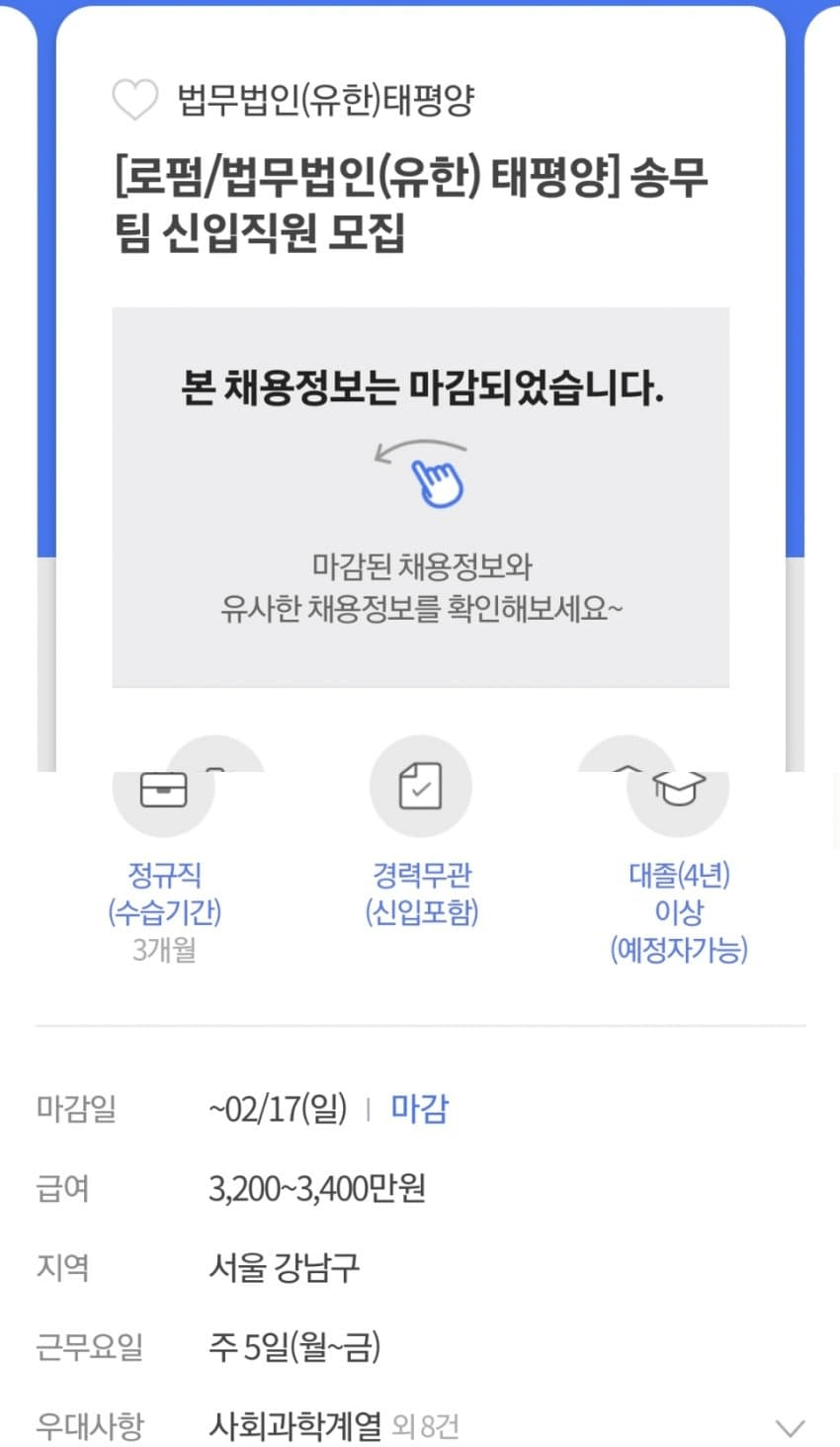Expand the 우대사항 section chevron

point(788,1426)
